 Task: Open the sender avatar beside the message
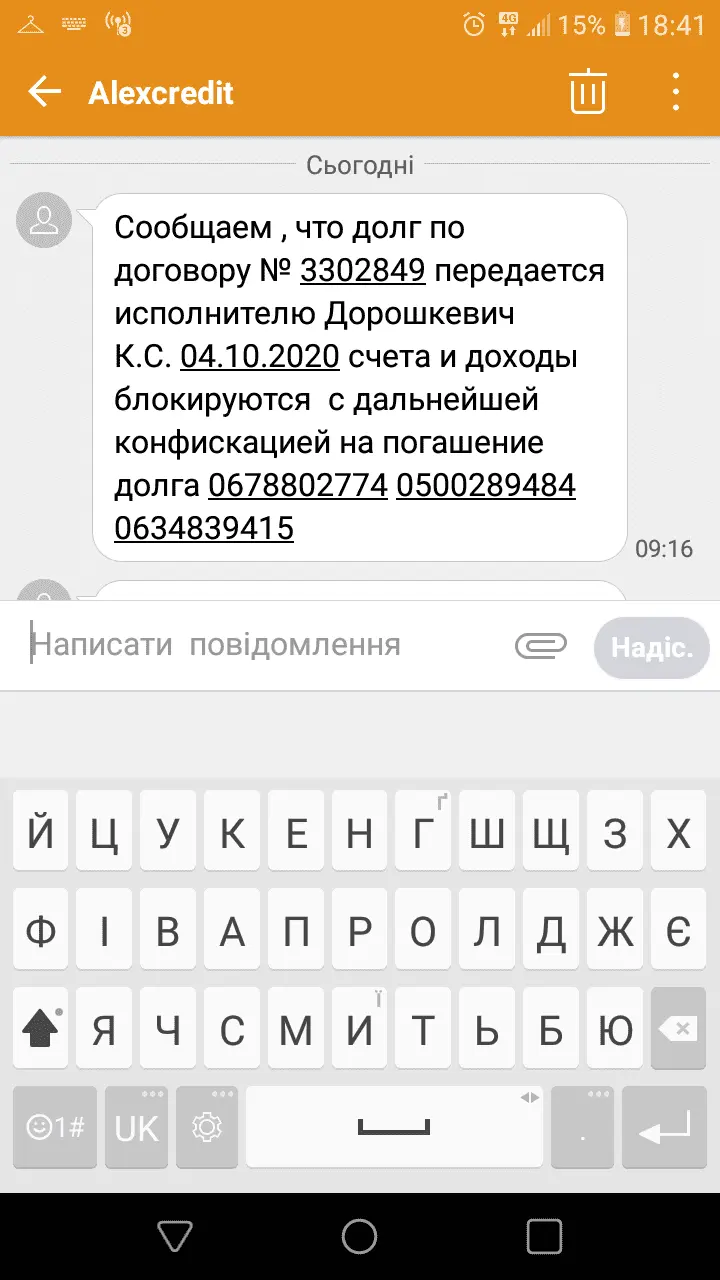coord(44,220)
